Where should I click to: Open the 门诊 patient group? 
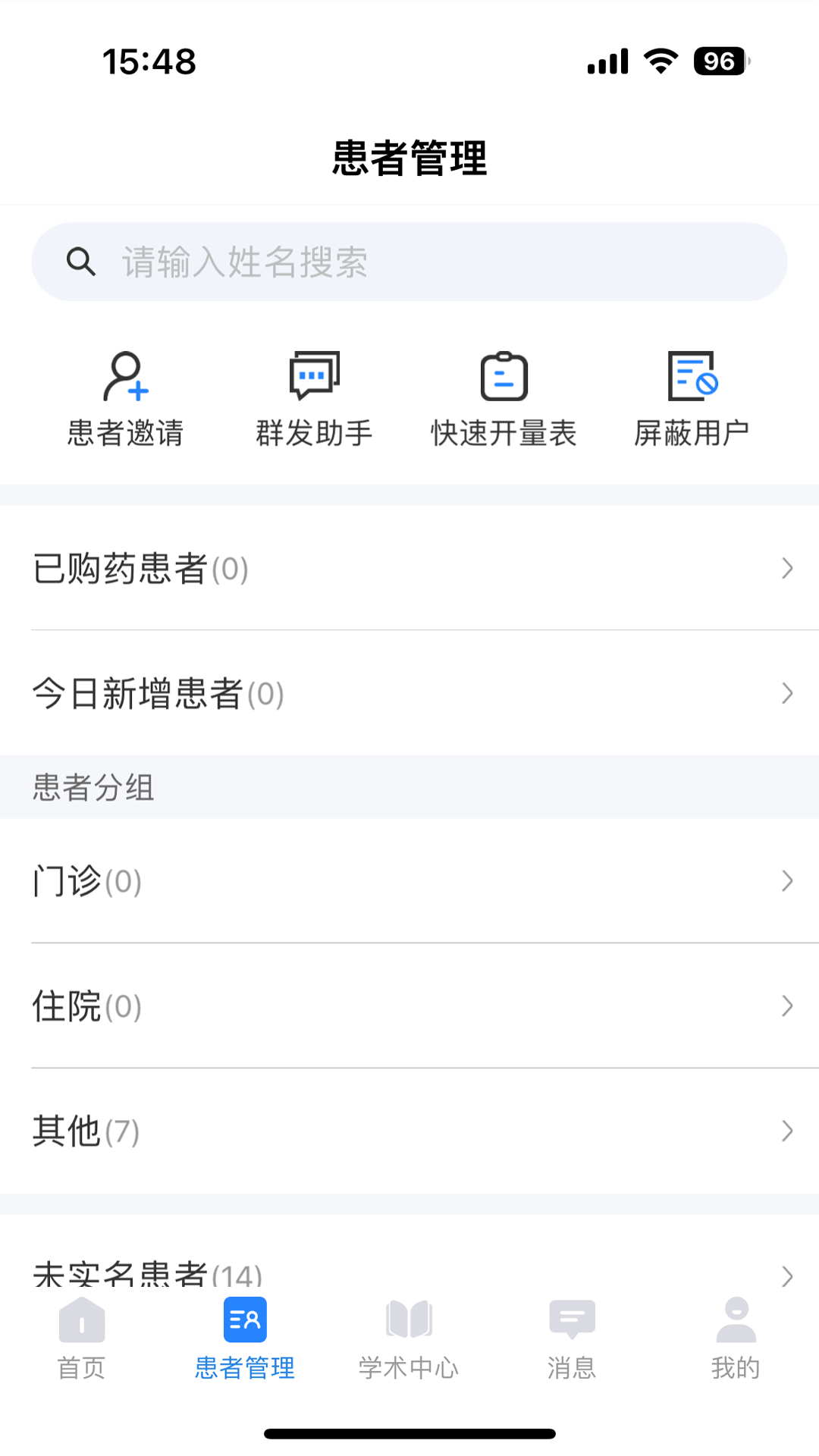point(409,880)
